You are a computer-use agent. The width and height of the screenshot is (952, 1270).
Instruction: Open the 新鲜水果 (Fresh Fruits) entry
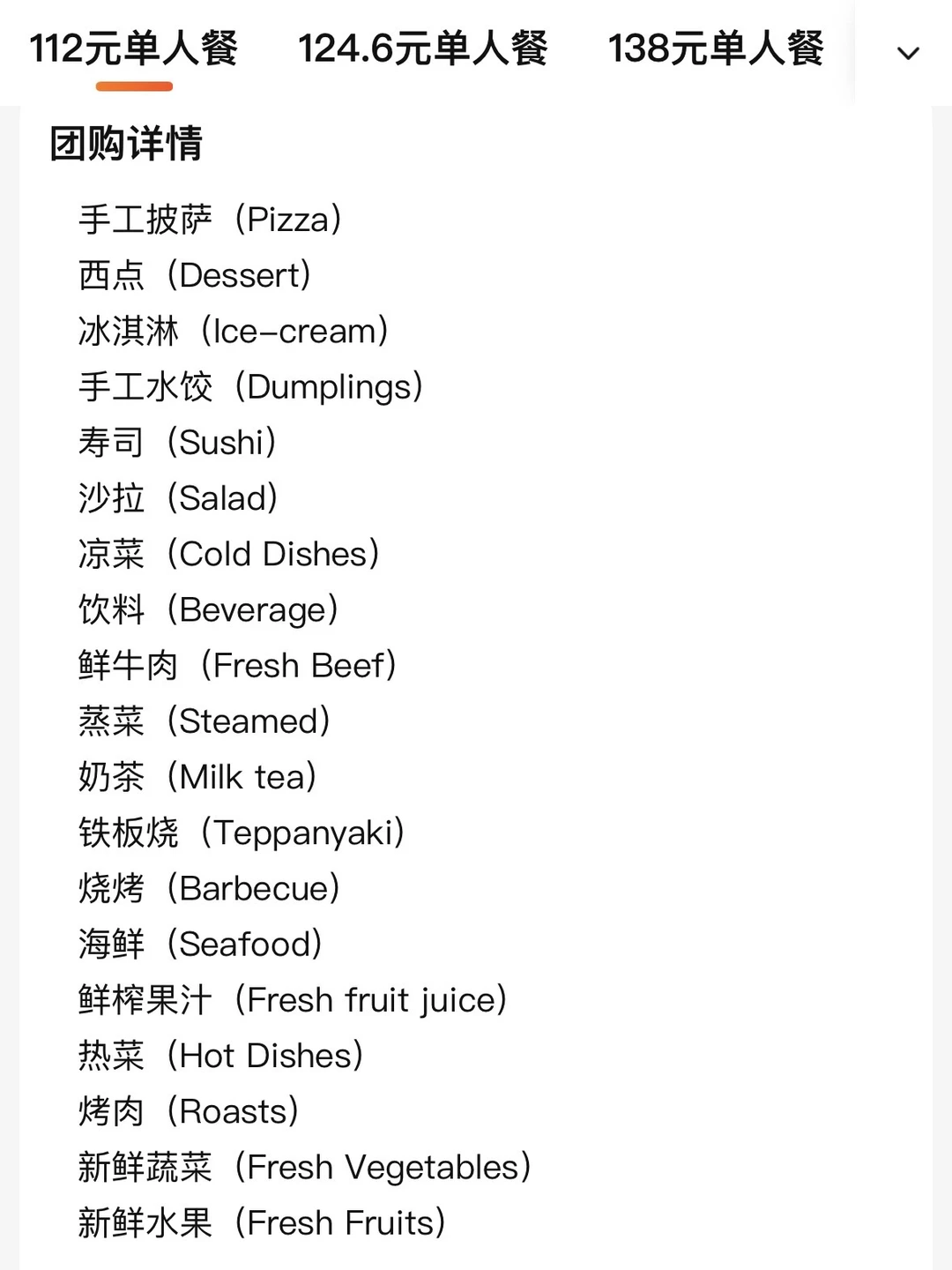click(261, 1221)
